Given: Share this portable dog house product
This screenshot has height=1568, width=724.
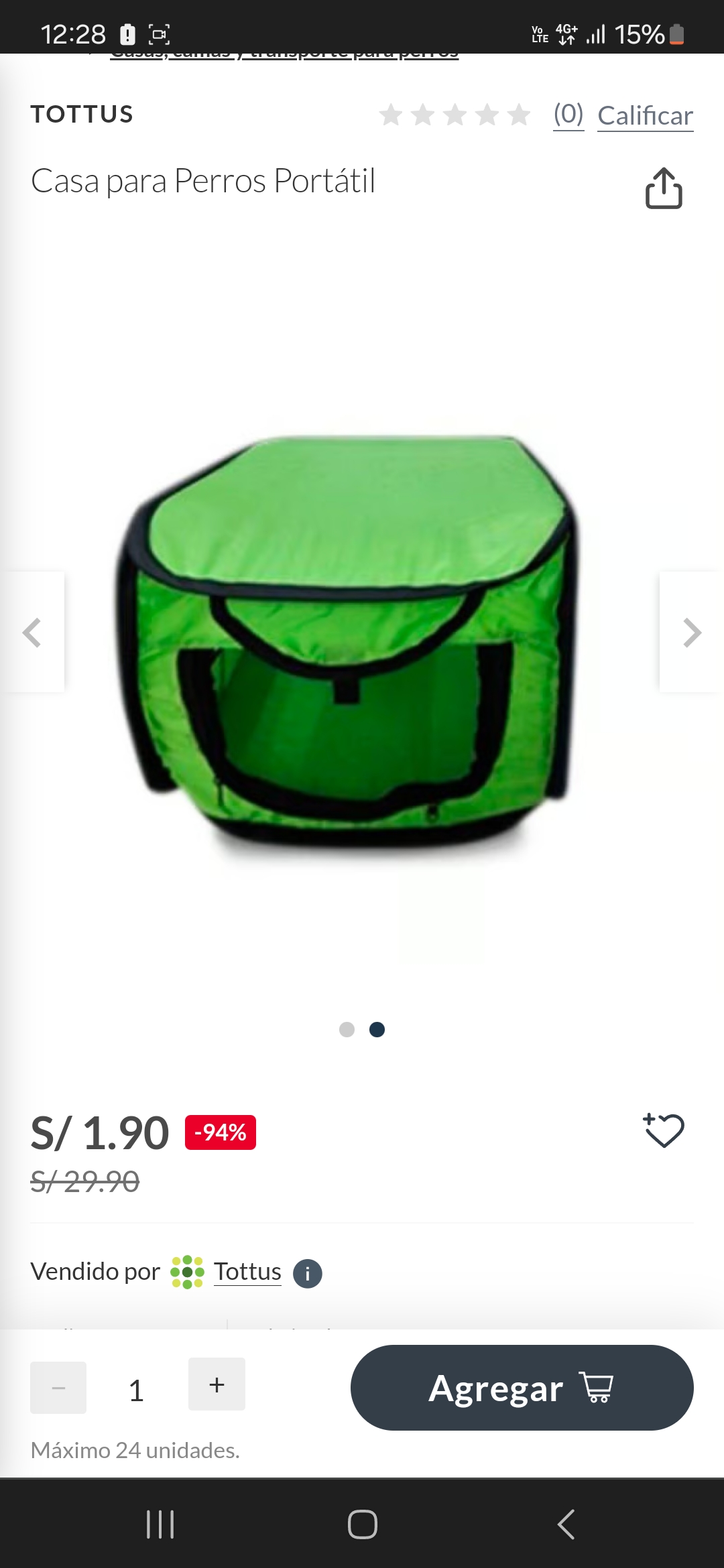Looking at the screenshot, I should [664, 188].
